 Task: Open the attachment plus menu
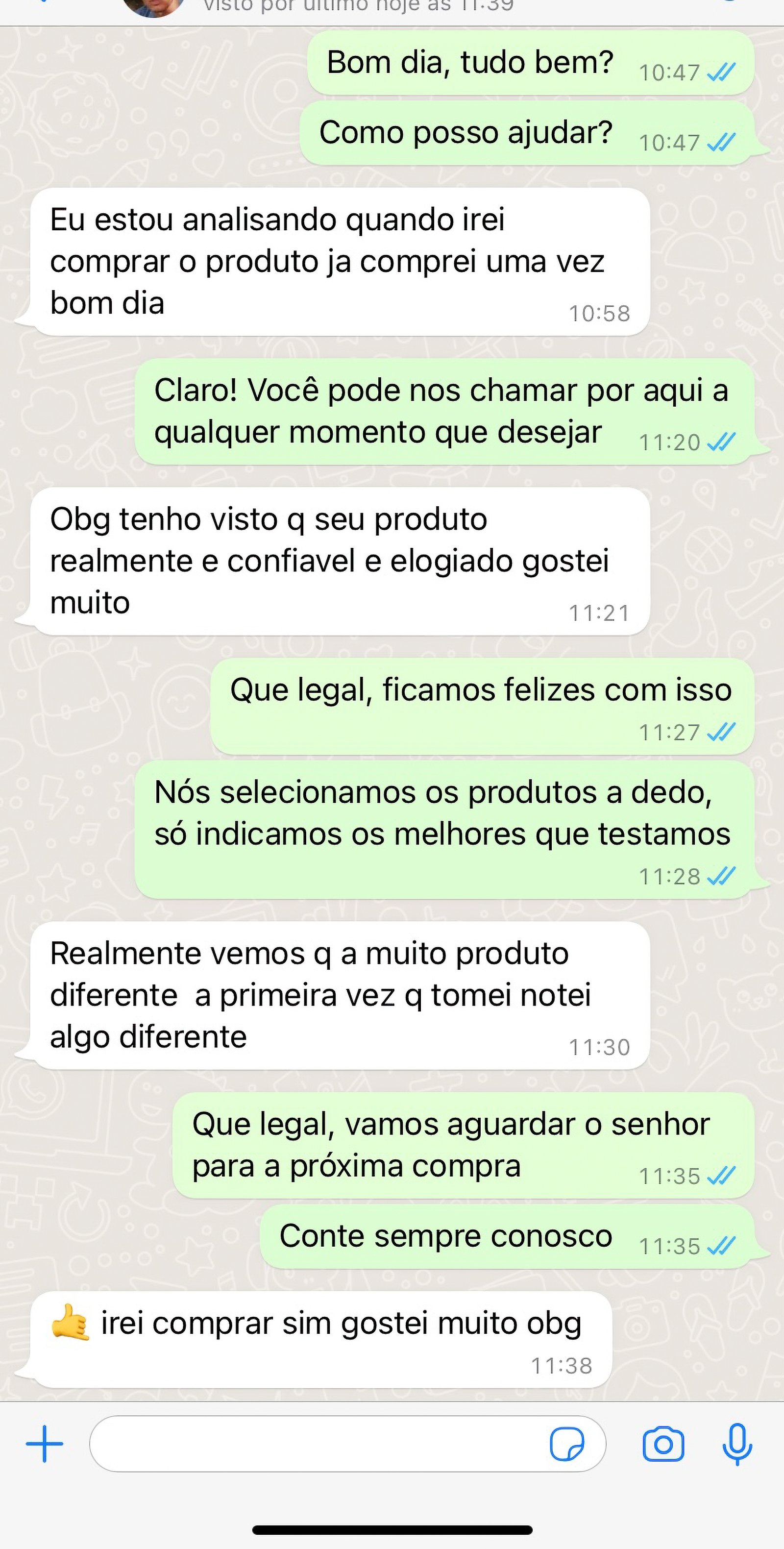click(45, 1444)
